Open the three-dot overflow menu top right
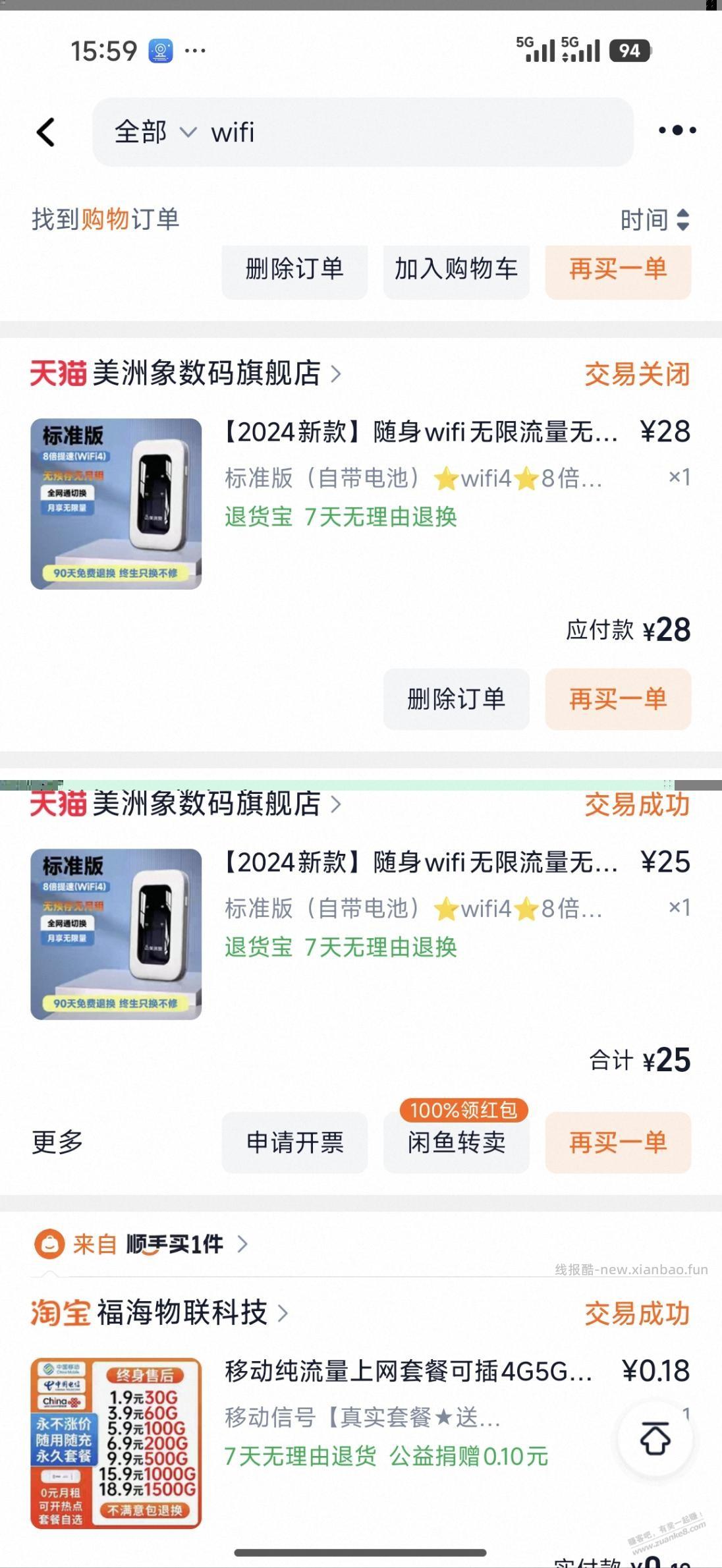The height and width of the screenshot is (1568, 722). (677, 130)
